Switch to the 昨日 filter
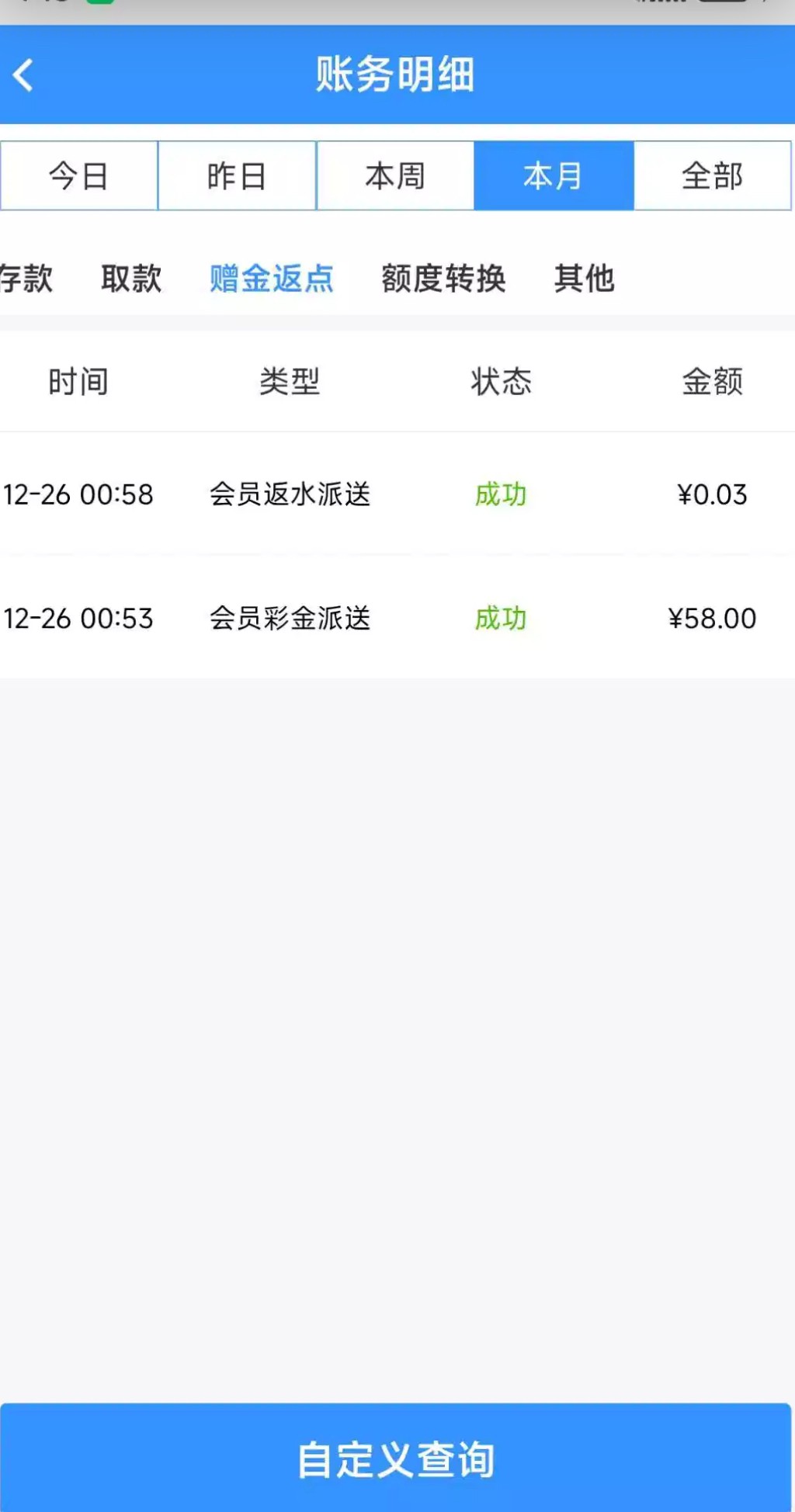Viewport: 795px width, 1512px height. coord(237,176)
